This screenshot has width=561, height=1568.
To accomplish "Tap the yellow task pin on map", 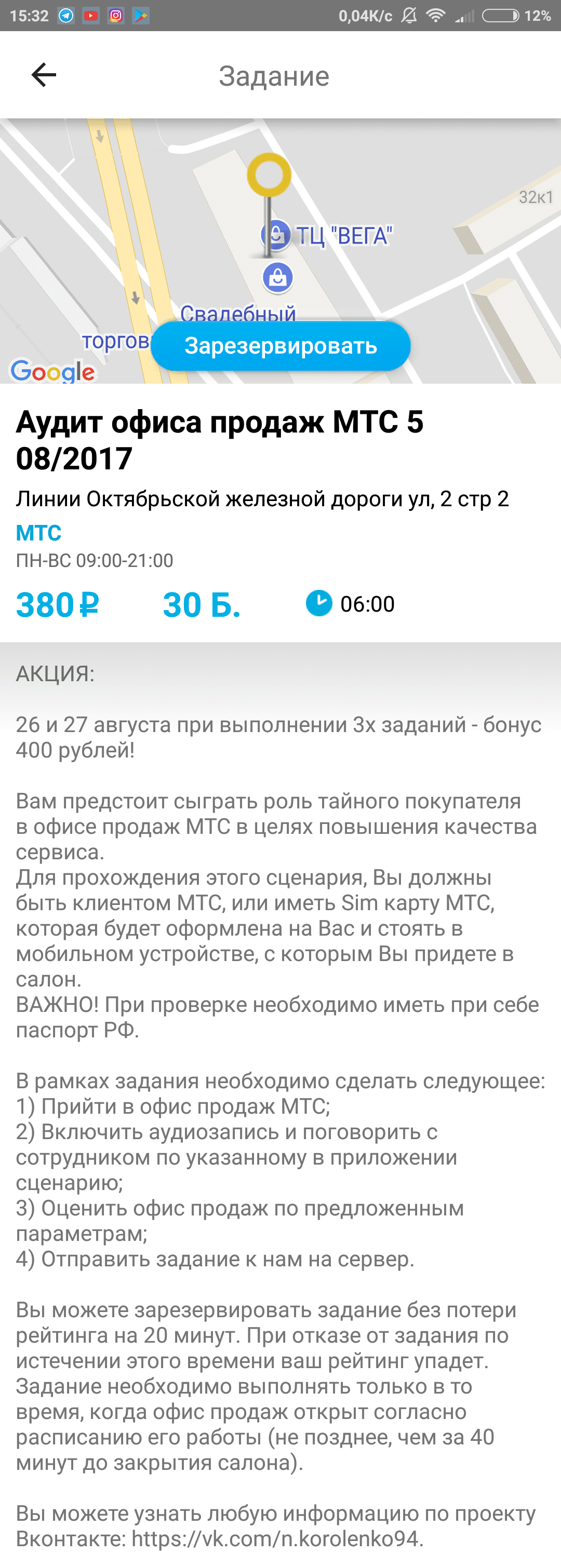I will [x=269, y=175].
